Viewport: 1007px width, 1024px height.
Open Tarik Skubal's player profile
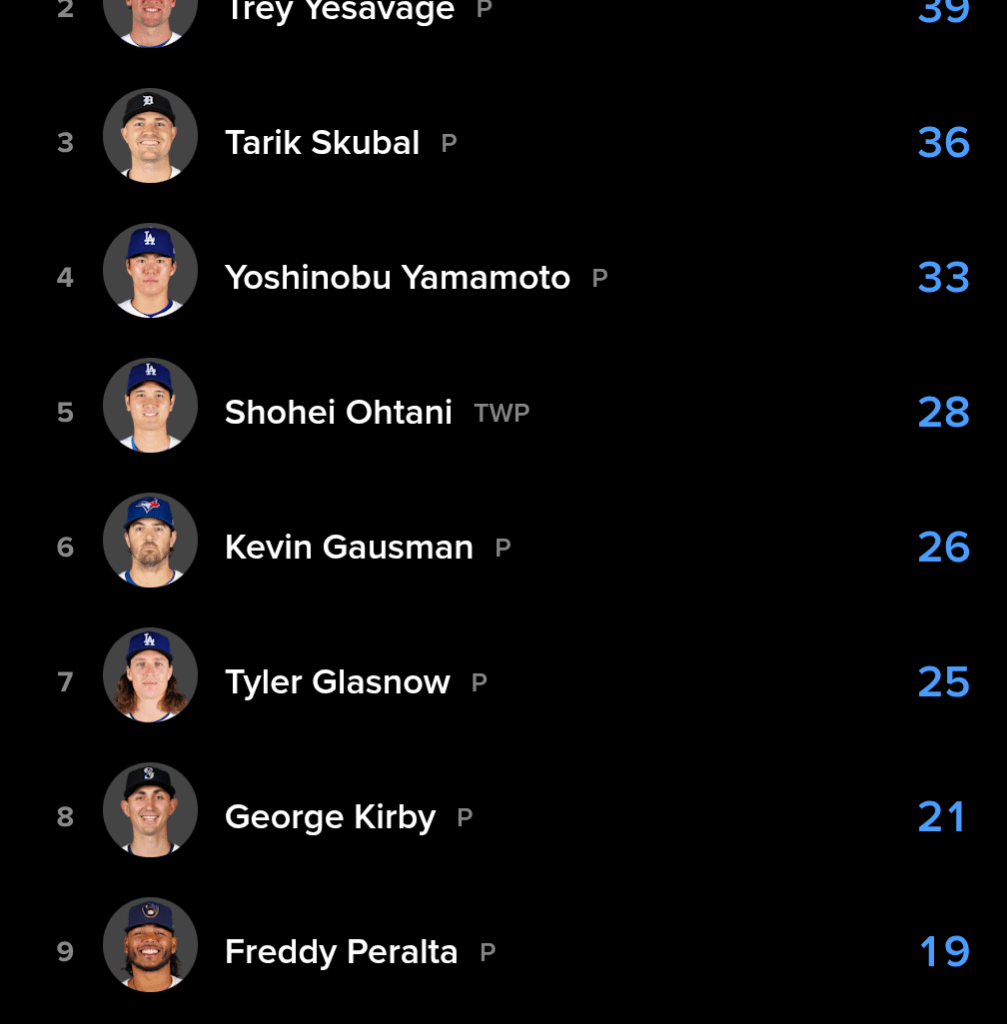[x=322, y=142]
